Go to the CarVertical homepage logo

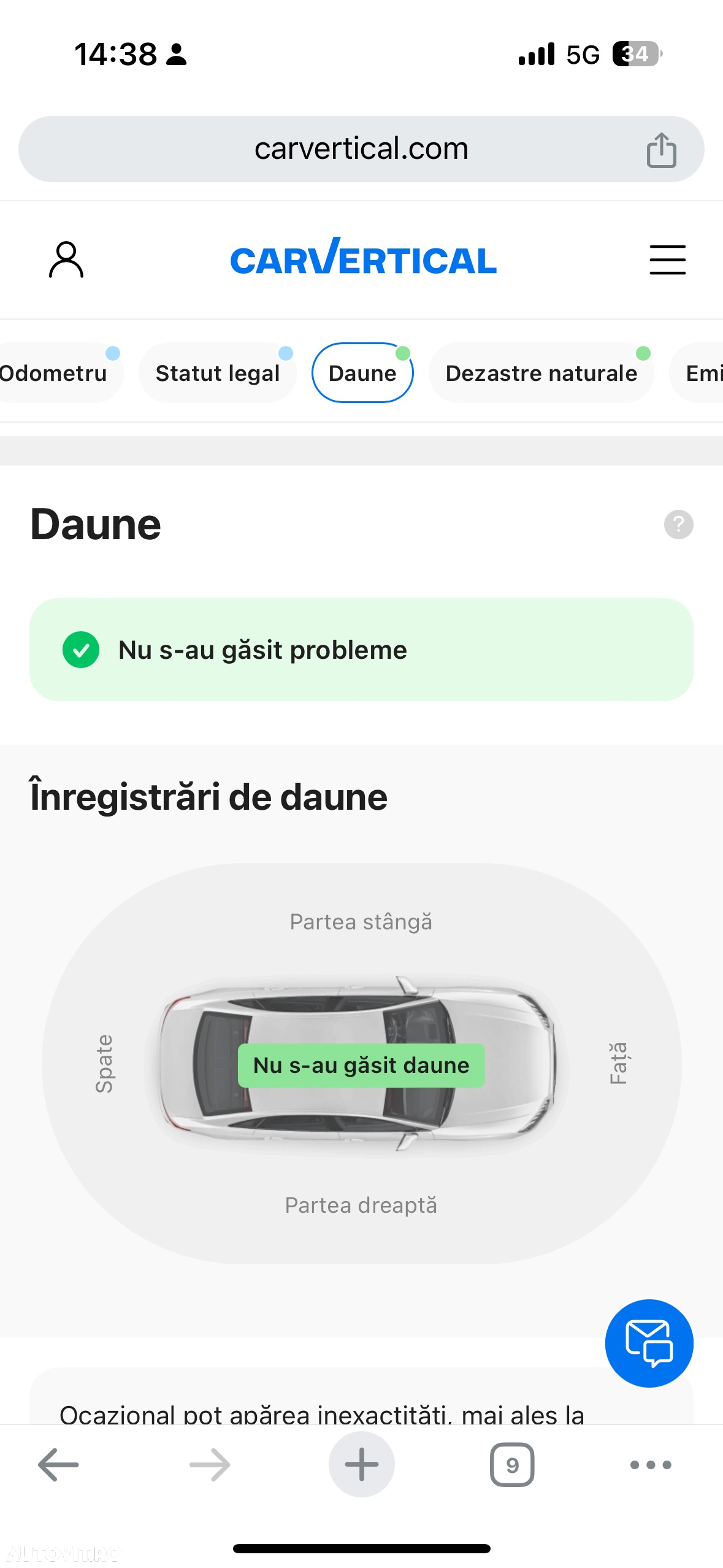(x=363, y=258)
